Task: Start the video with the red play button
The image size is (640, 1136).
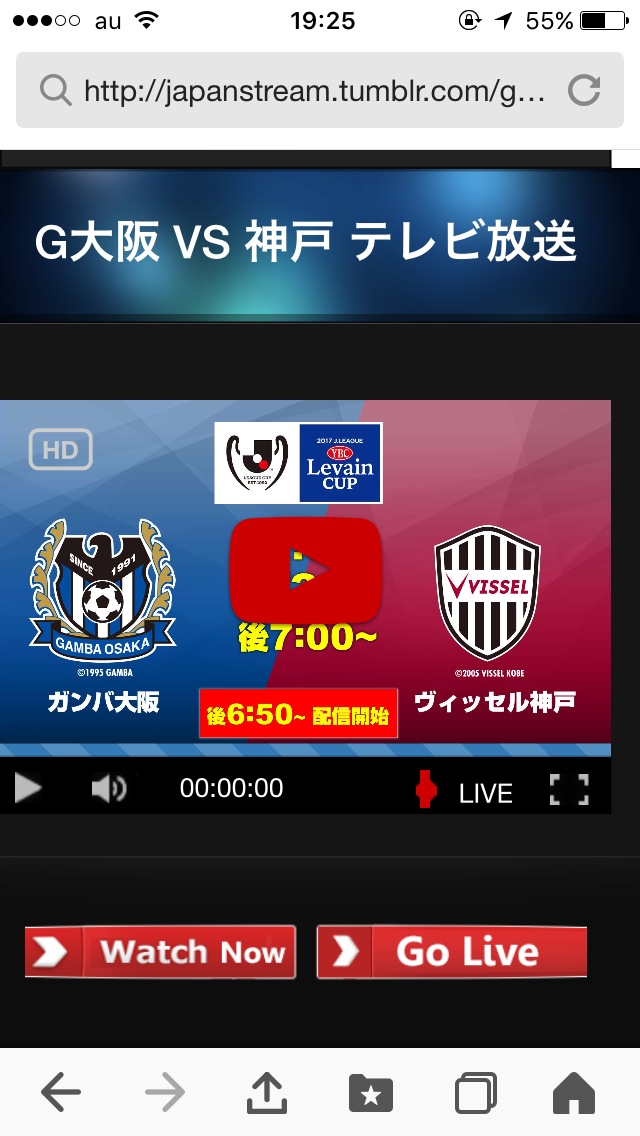Action: click(306, 569)
